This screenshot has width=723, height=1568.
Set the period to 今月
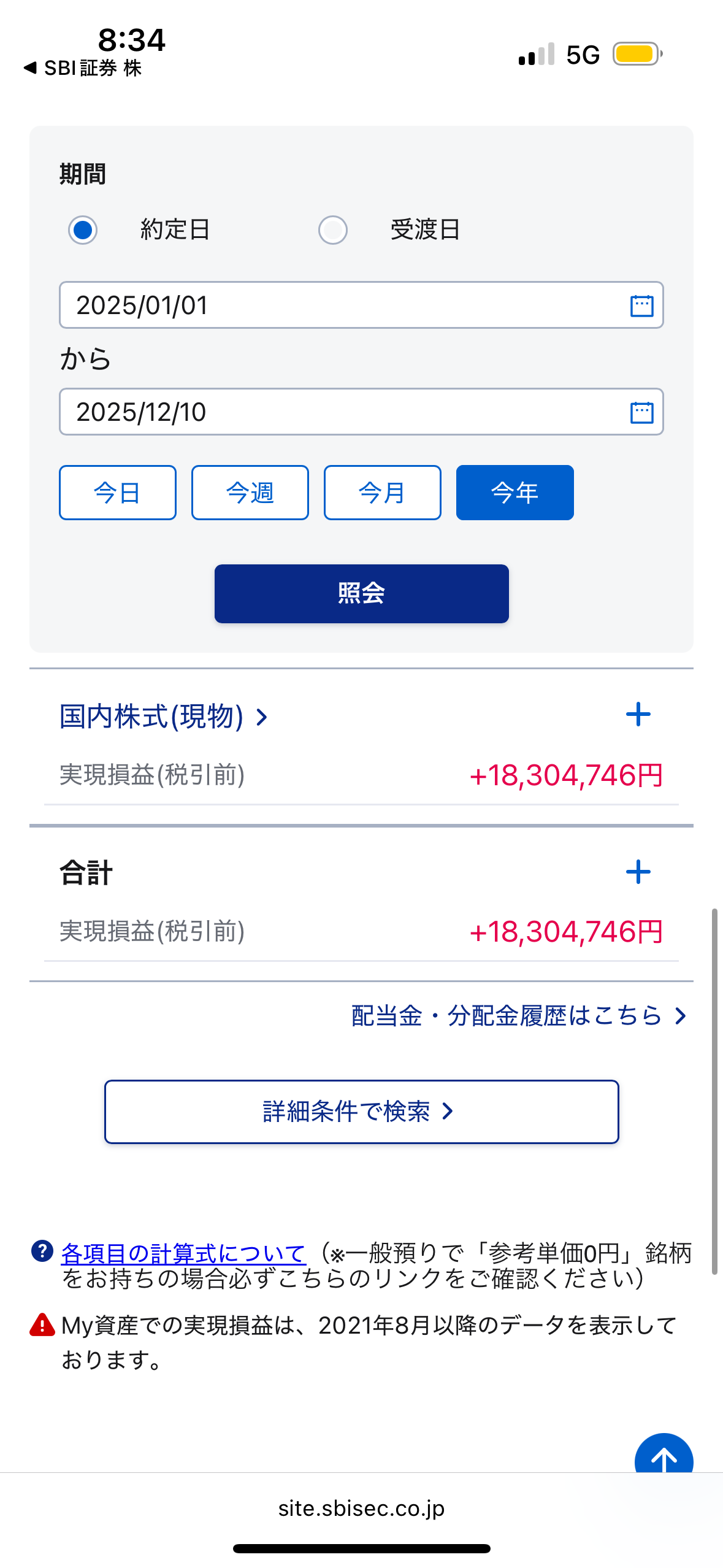[382, 493]
